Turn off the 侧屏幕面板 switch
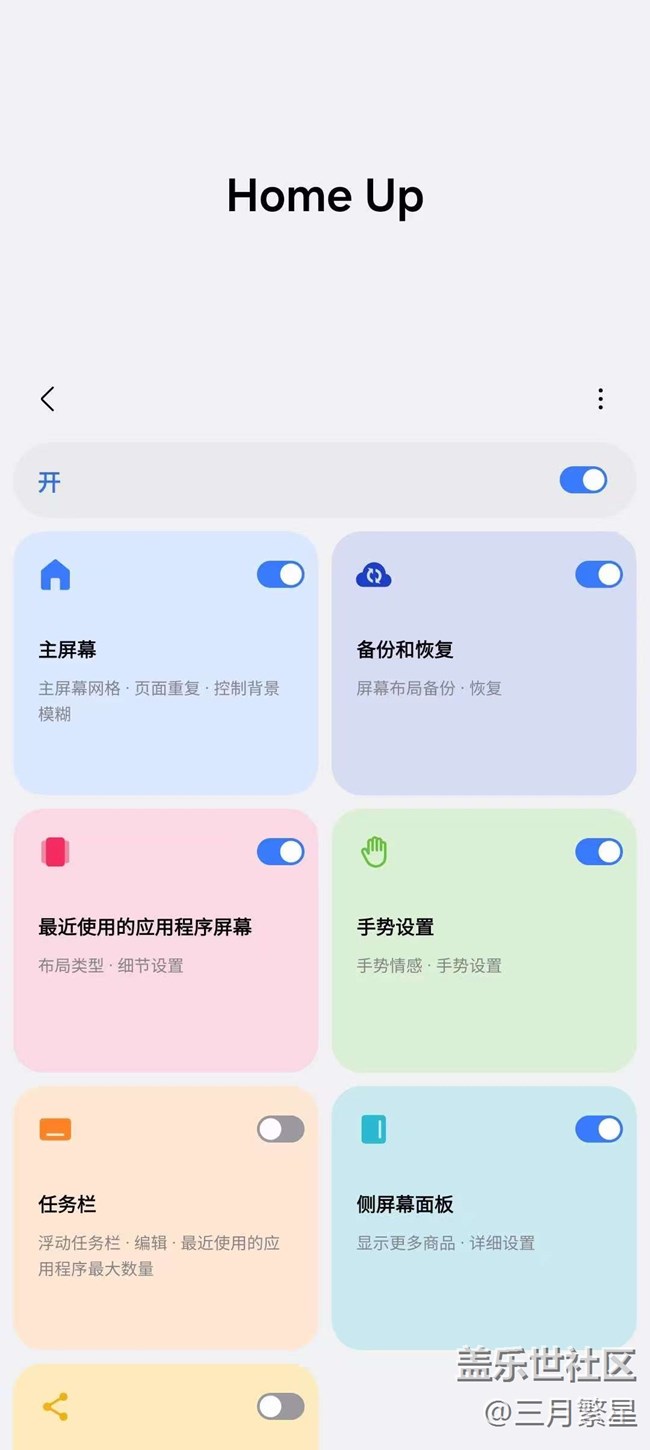Viewport: 650px width, 1450px height. (x=598, y=1129)
